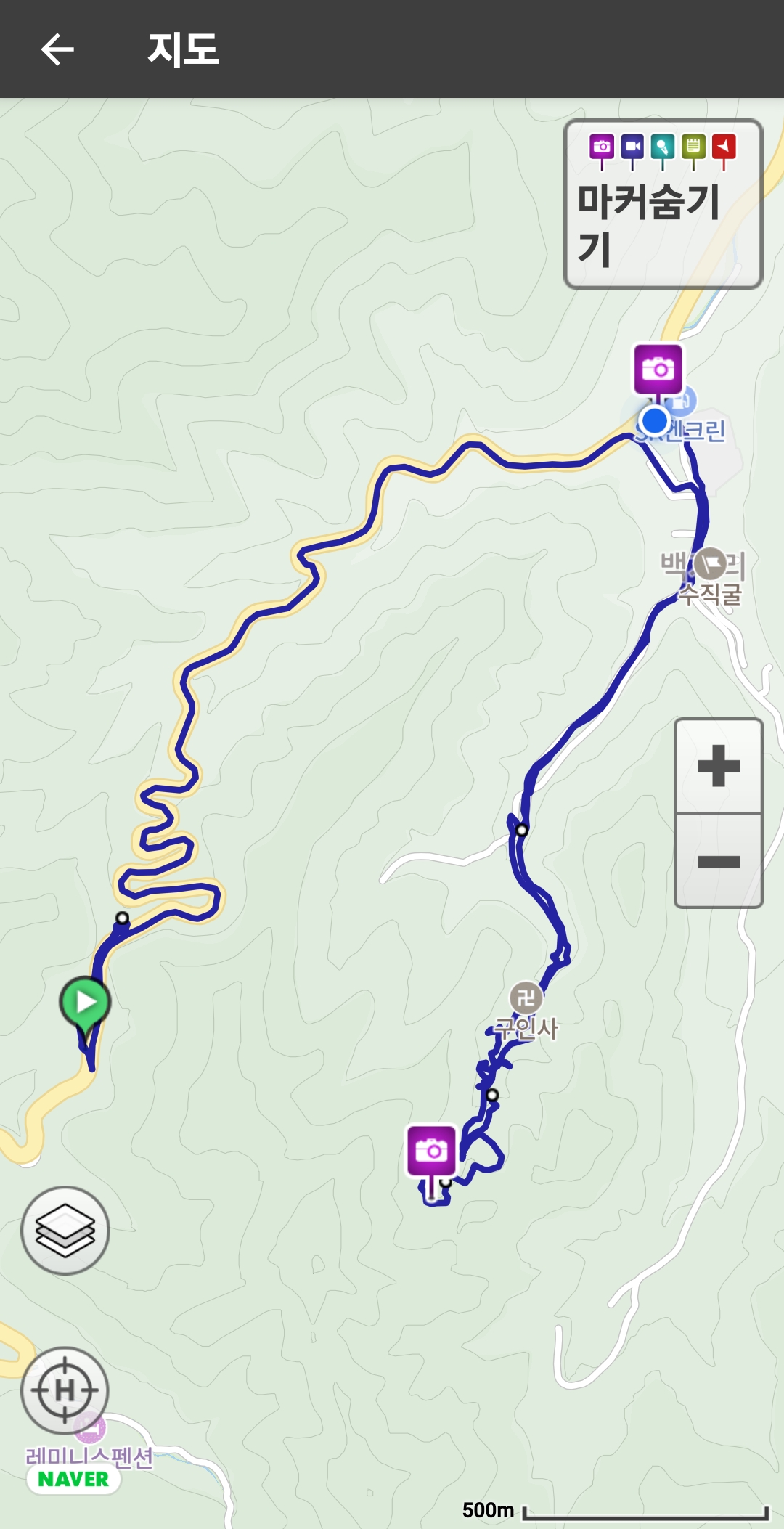Tap the green start-point play marker

pos(86,1003)
